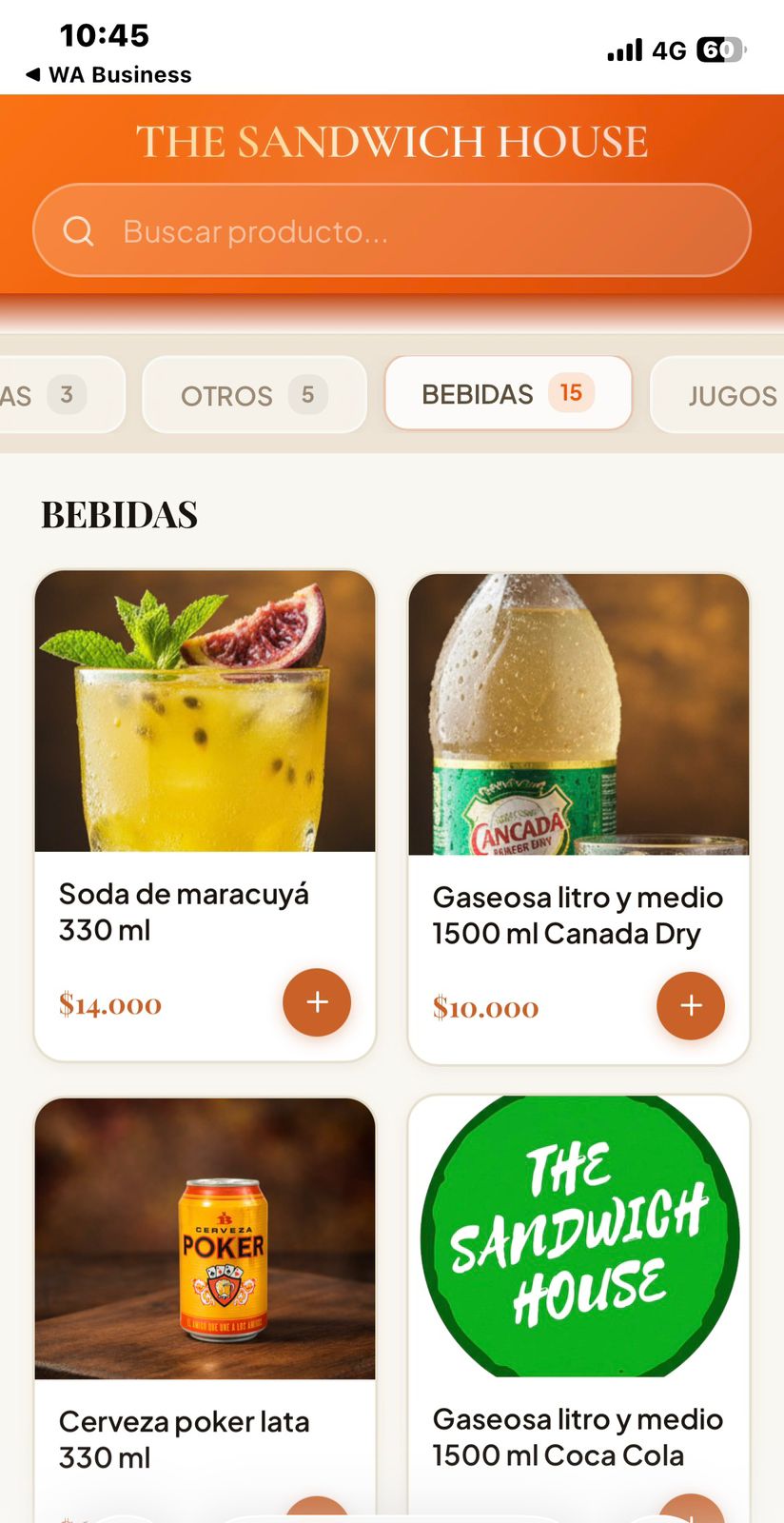Add Gaseosa Canada Dry with the plus icon
784x1523 pixels.
(691, 1005)
